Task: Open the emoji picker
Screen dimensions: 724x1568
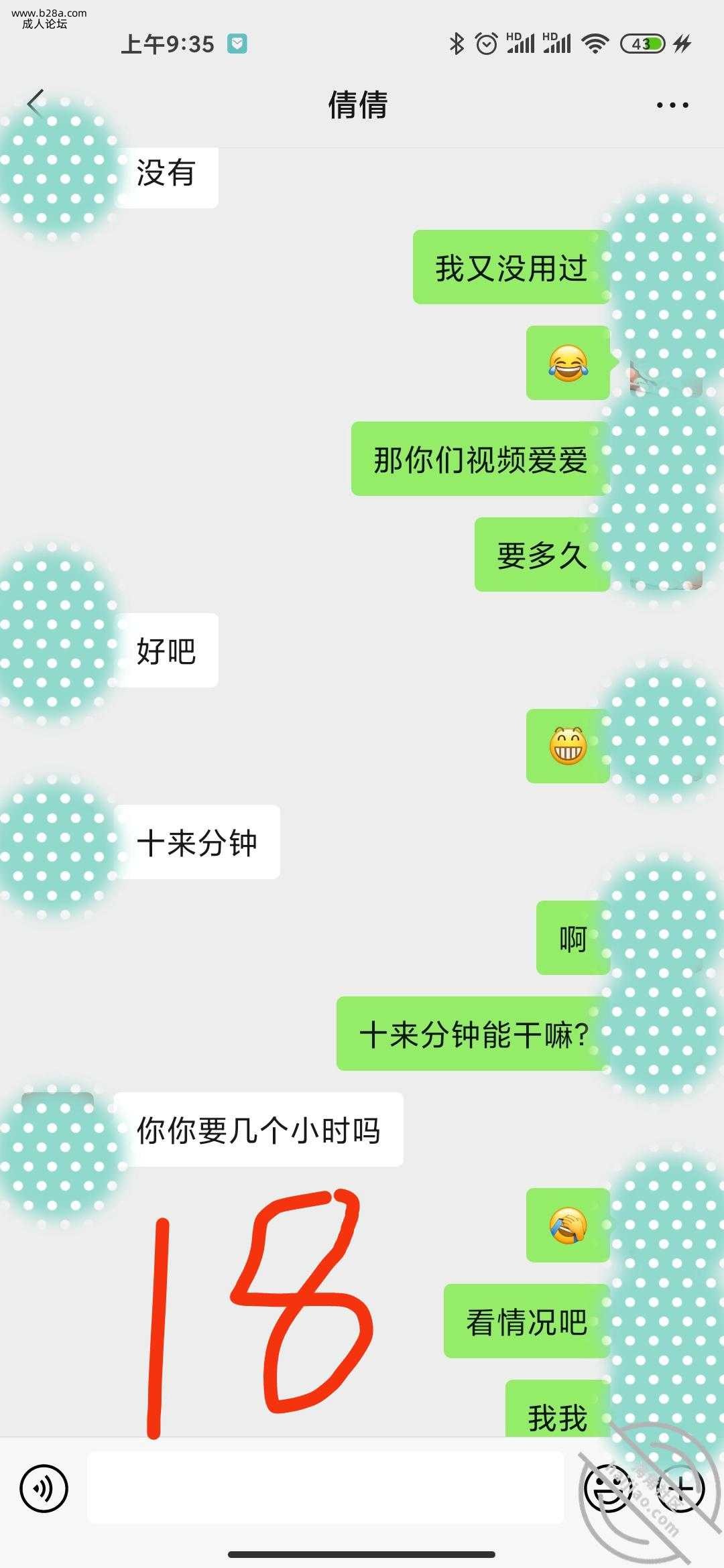Action: [607, 1488]
